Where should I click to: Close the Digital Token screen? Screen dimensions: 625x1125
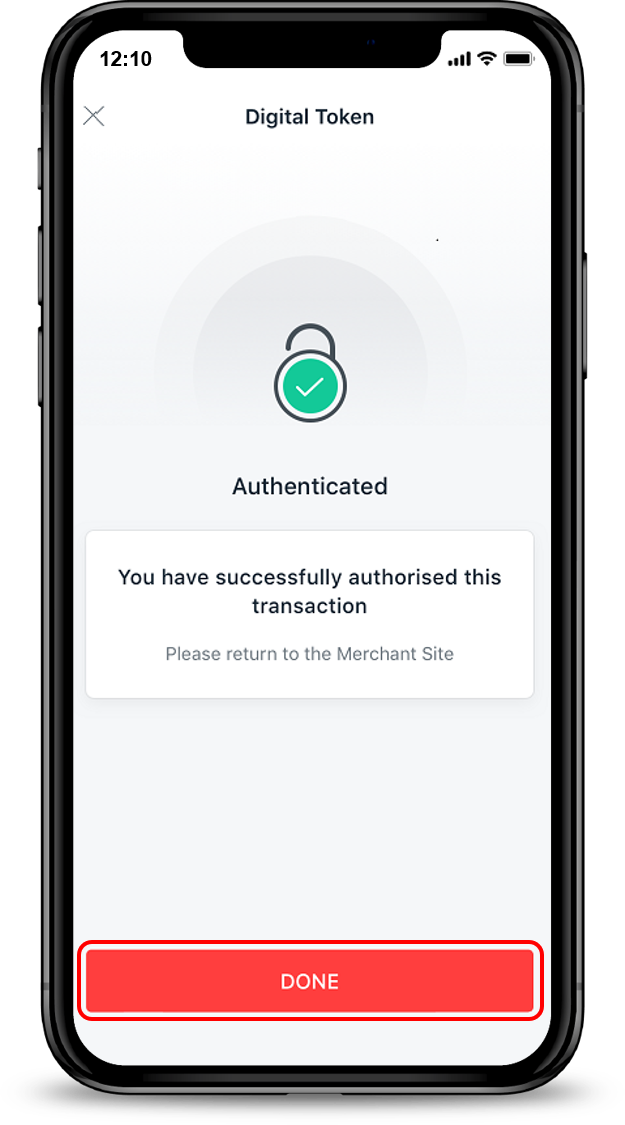(x=93, y=116)
